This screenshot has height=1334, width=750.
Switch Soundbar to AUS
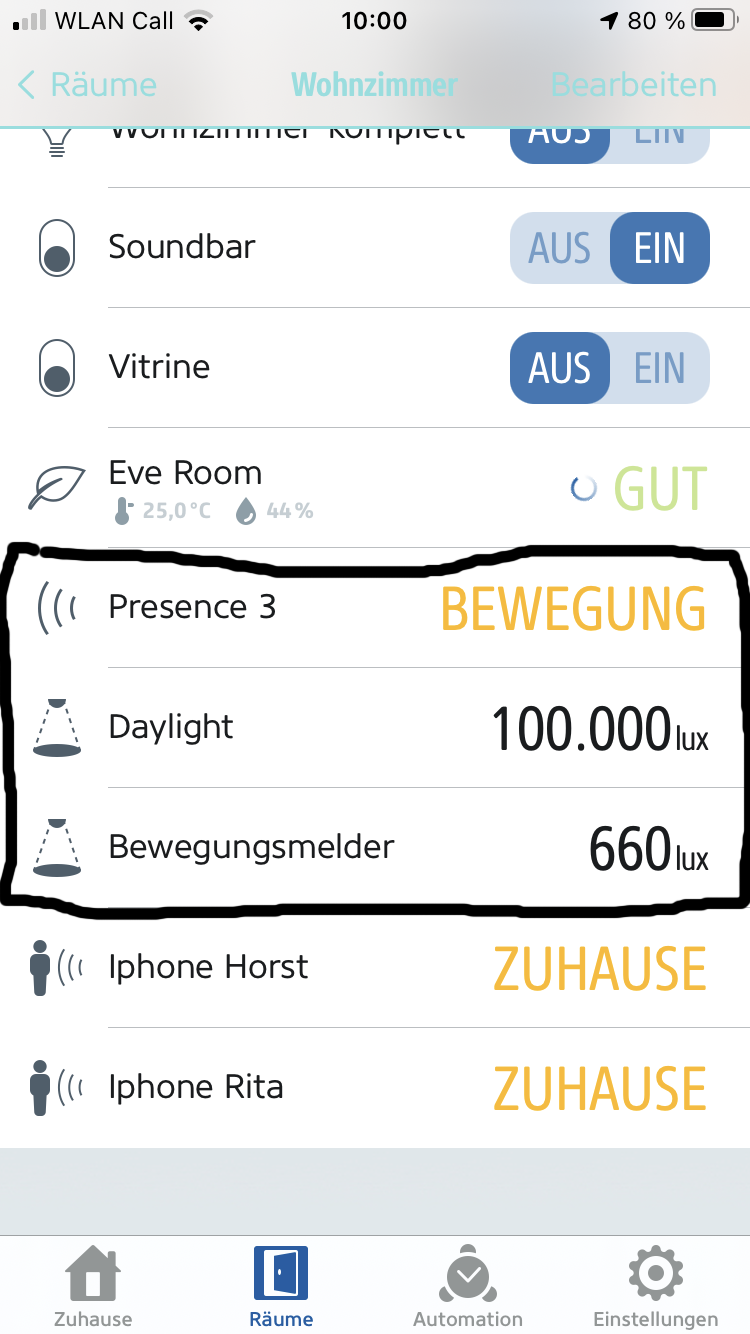[x=560, y=248]
